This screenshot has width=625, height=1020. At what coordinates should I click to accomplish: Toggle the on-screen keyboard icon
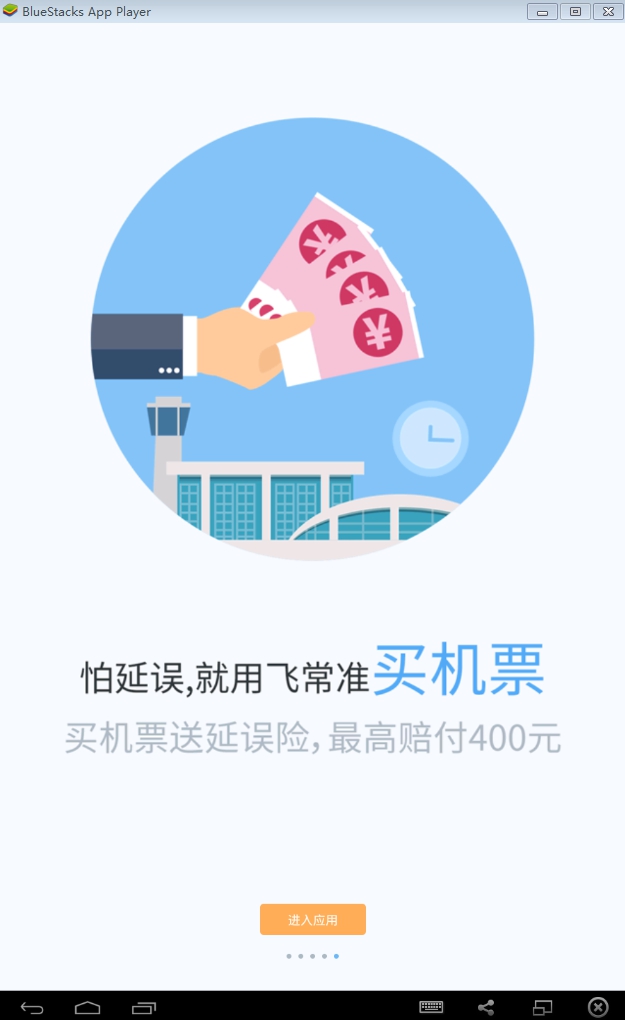point(431,1006)
